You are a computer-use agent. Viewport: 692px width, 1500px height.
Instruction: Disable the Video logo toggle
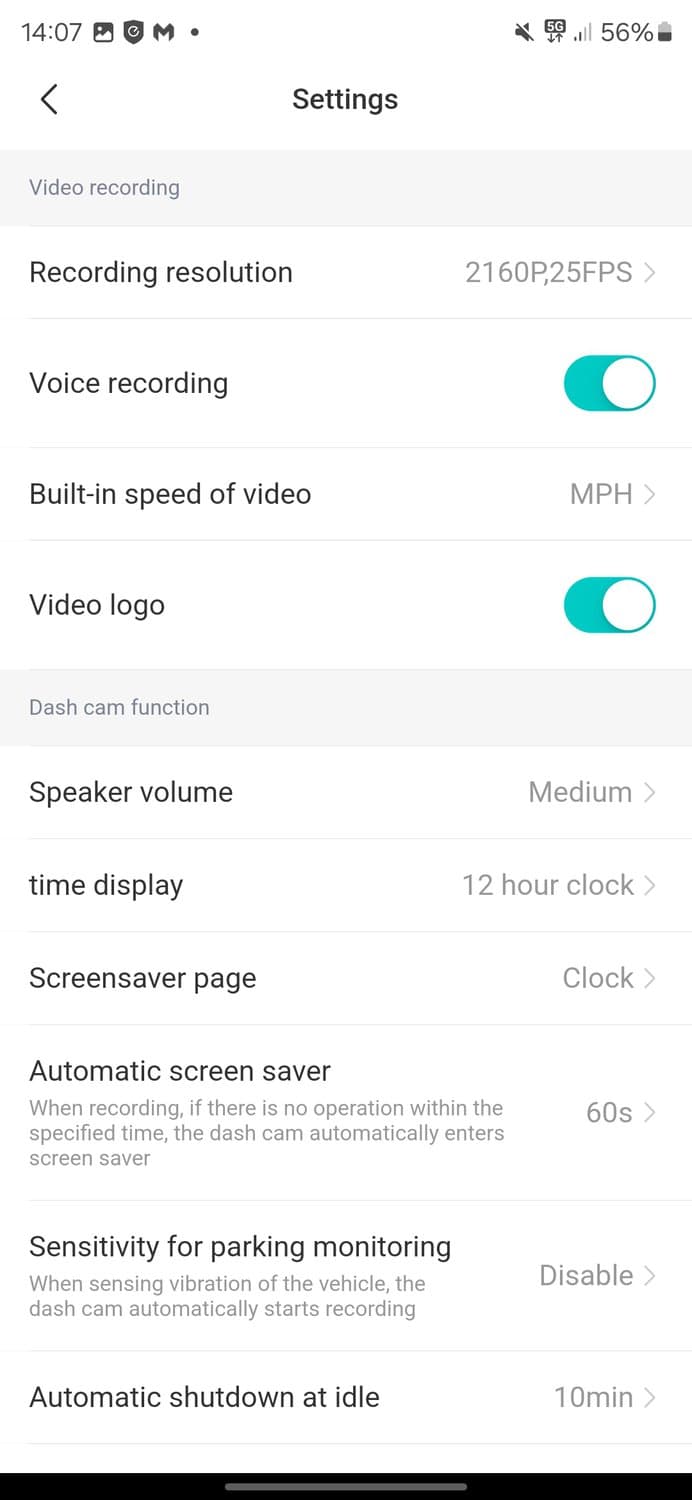tap(609, 605)
